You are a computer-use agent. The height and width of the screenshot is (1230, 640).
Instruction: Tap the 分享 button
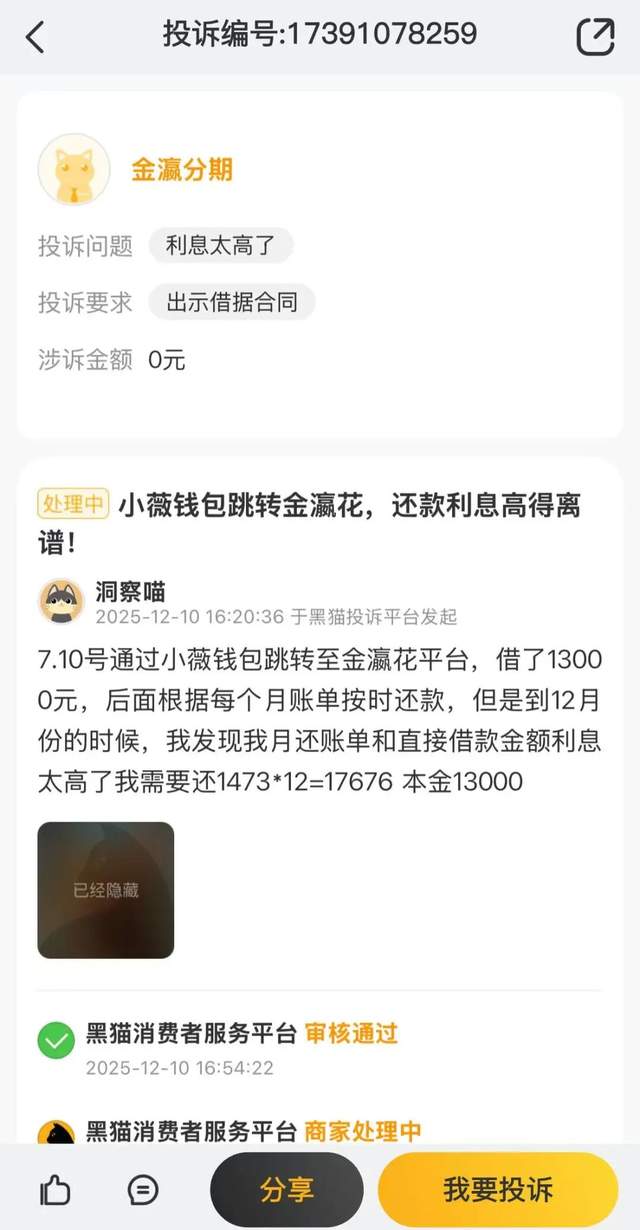pyautogui.click(x=286, y=1190)
